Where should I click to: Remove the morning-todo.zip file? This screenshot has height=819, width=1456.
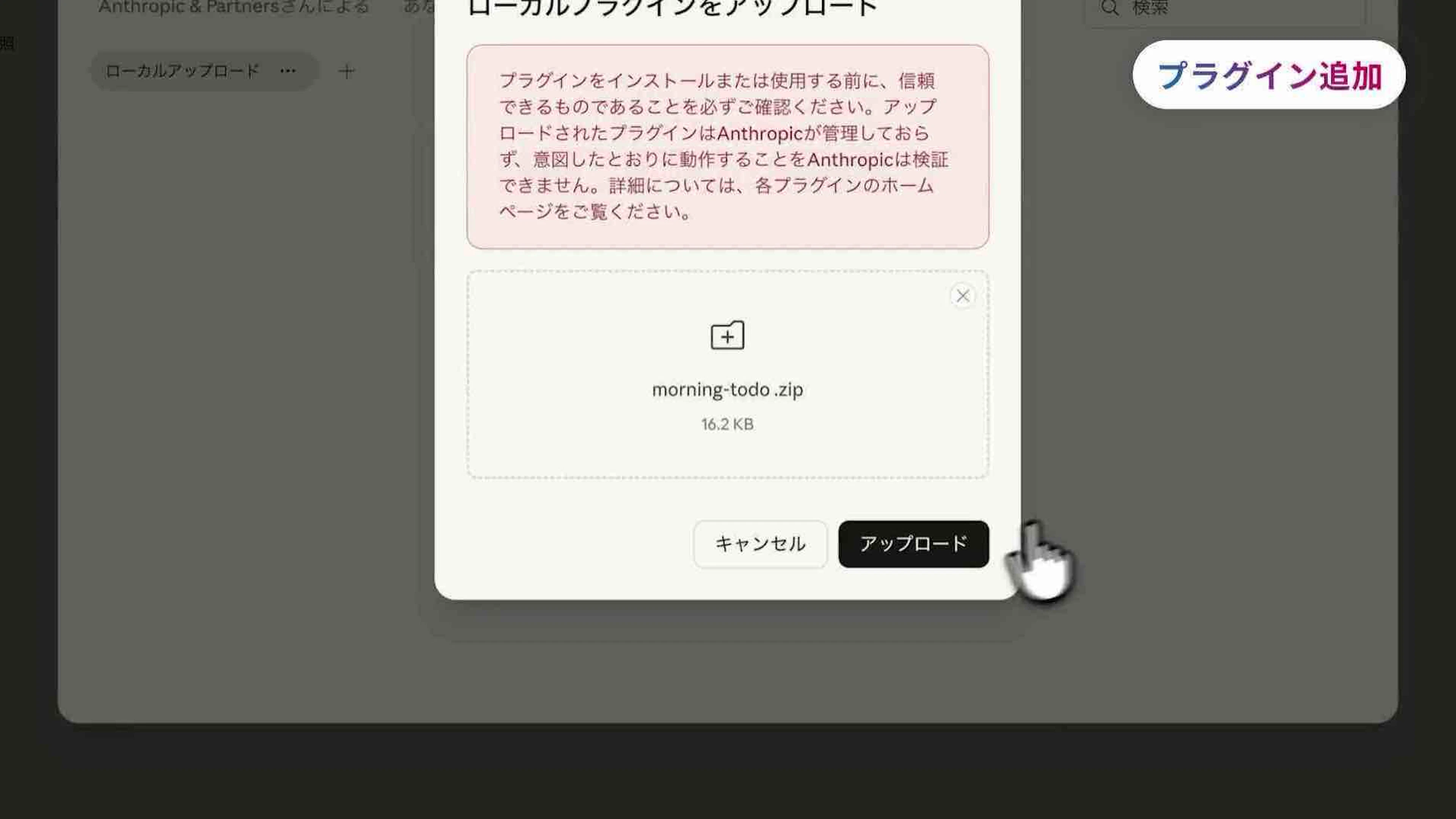962,296
